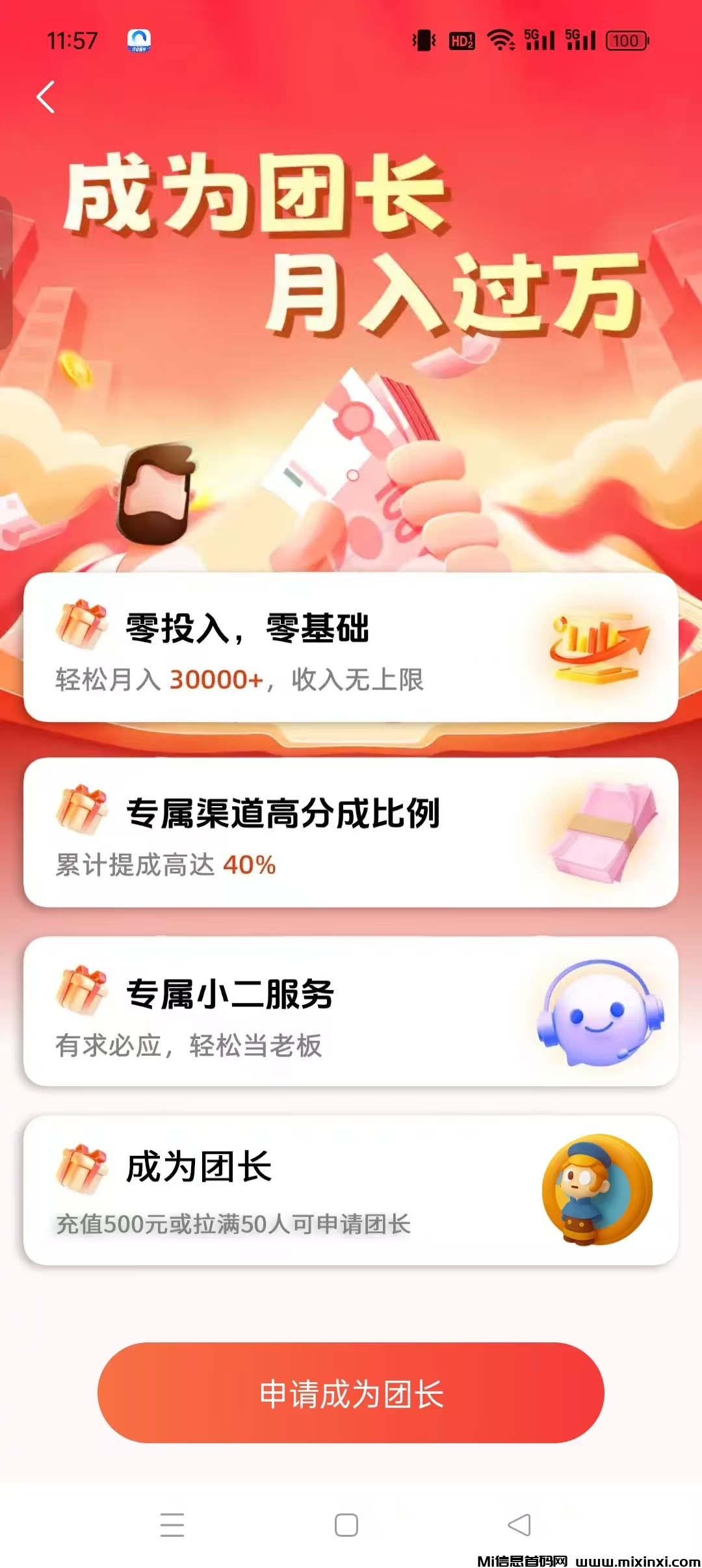The width and height of the screenshot is (702, 1568).
Task: Open the system recent apps menu
Action: point(172,1524)
